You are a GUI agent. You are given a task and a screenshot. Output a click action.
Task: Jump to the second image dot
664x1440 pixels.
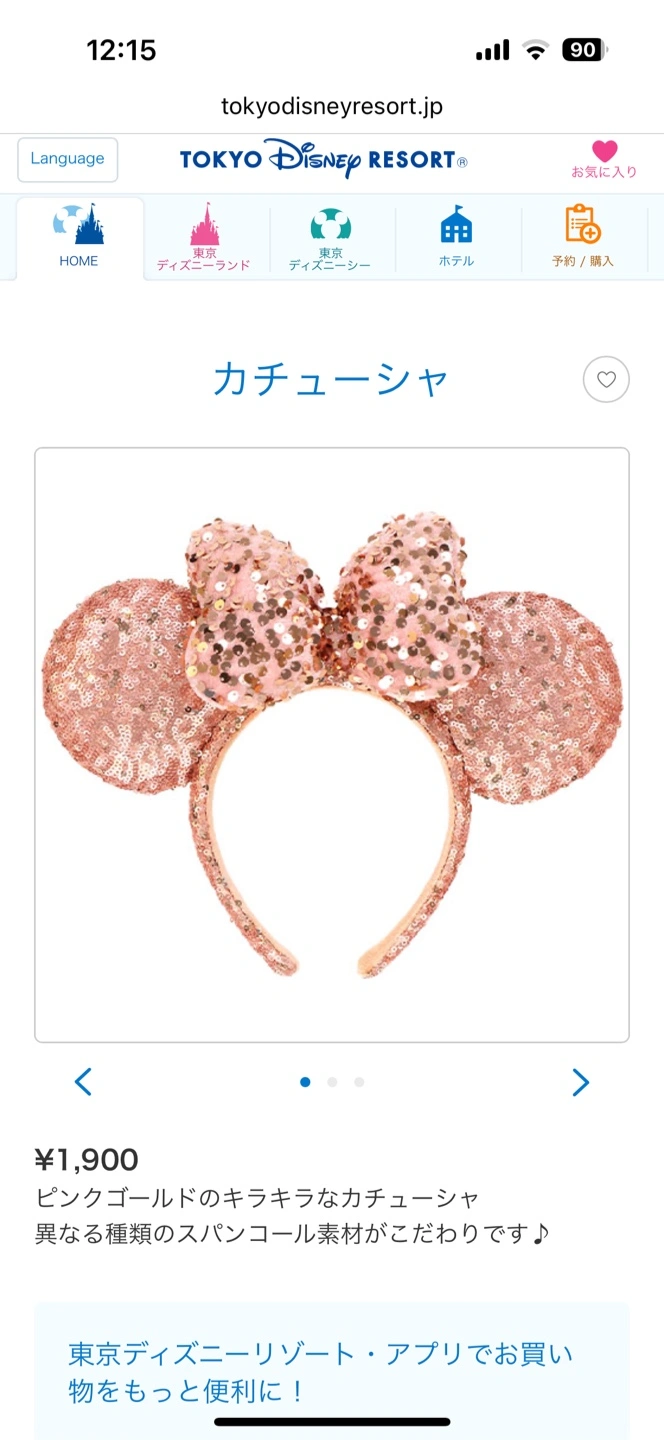pos(332,1081)
